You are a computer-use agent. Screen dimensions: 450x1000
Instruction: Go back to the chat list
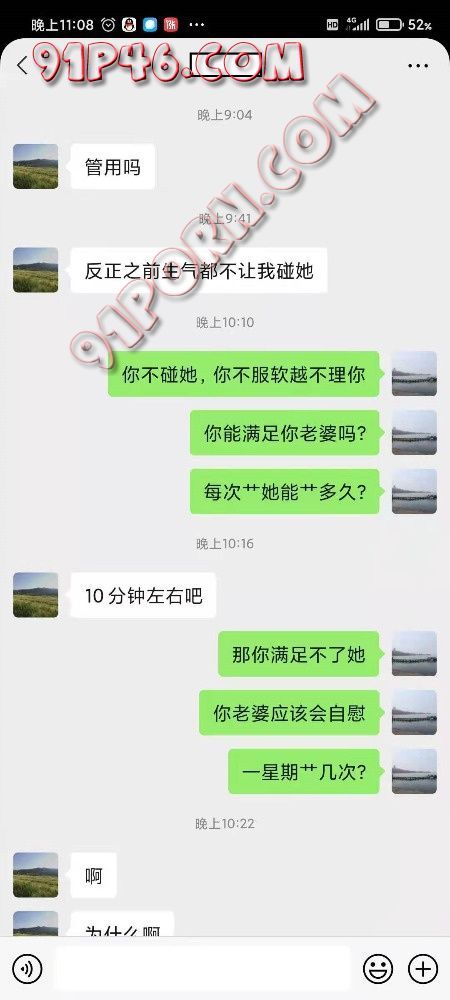pos(22,65)
